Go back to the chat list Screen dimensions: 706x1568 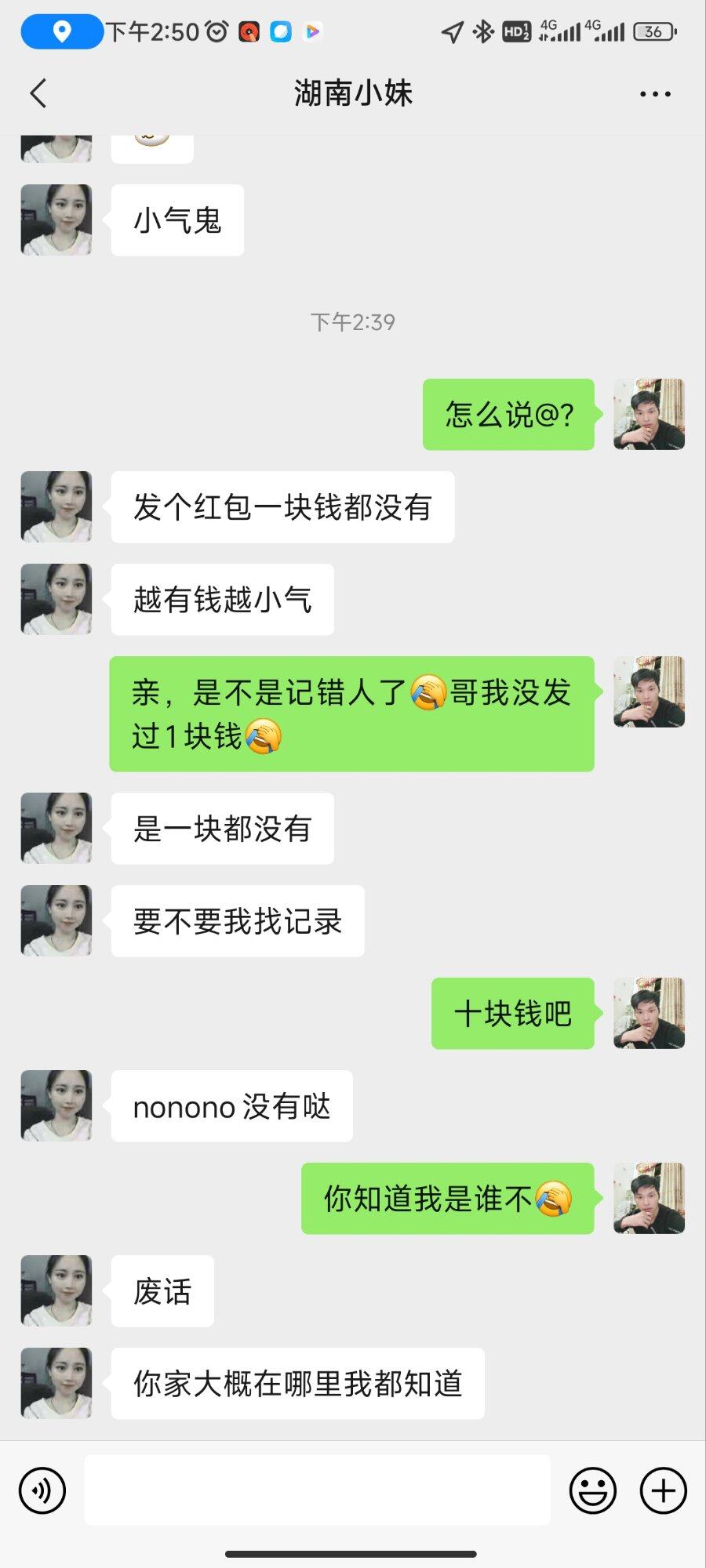(x=38, y=93)
